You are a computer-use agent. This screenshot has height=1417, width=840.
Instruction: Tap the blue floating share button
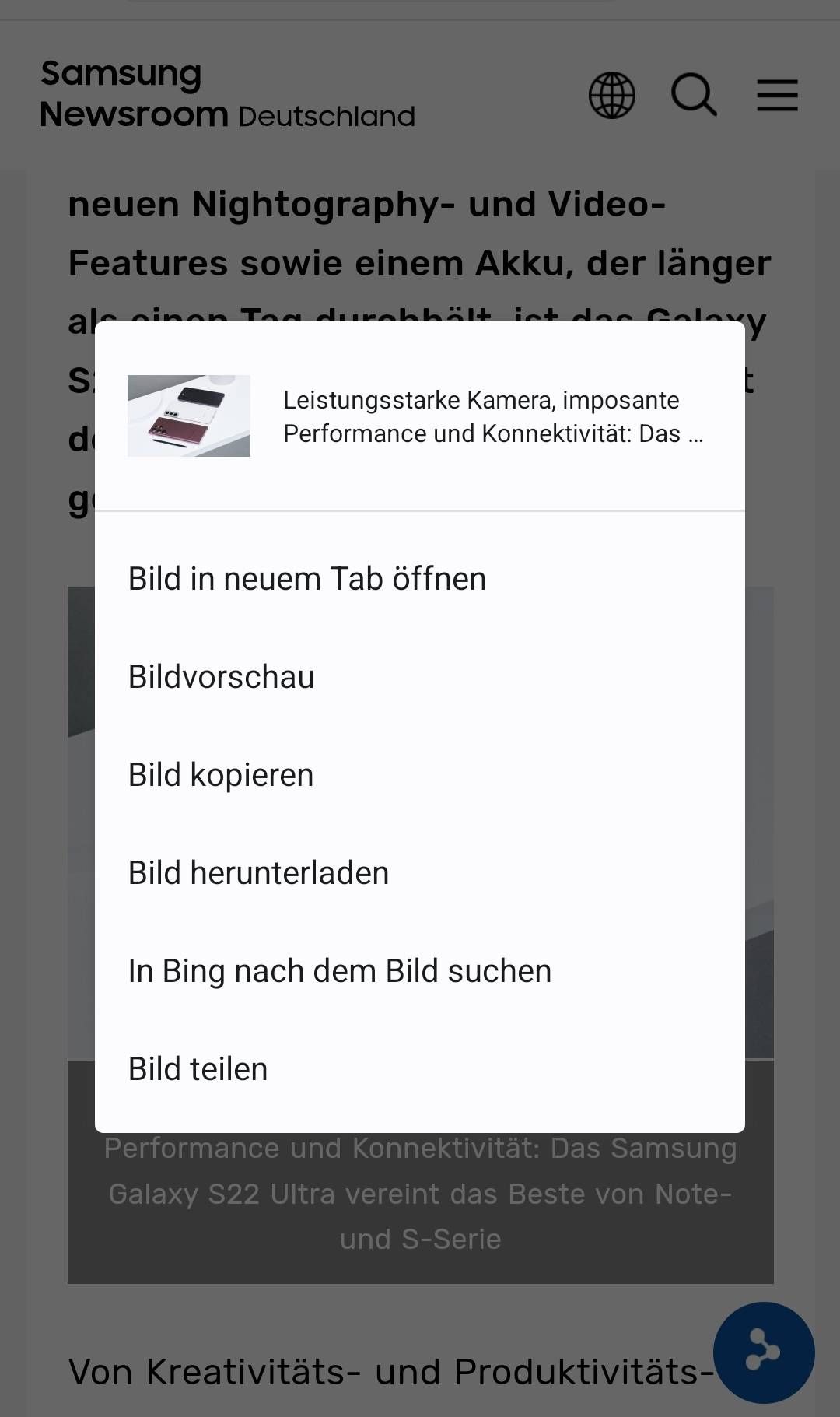click(x=763, y=1352)
